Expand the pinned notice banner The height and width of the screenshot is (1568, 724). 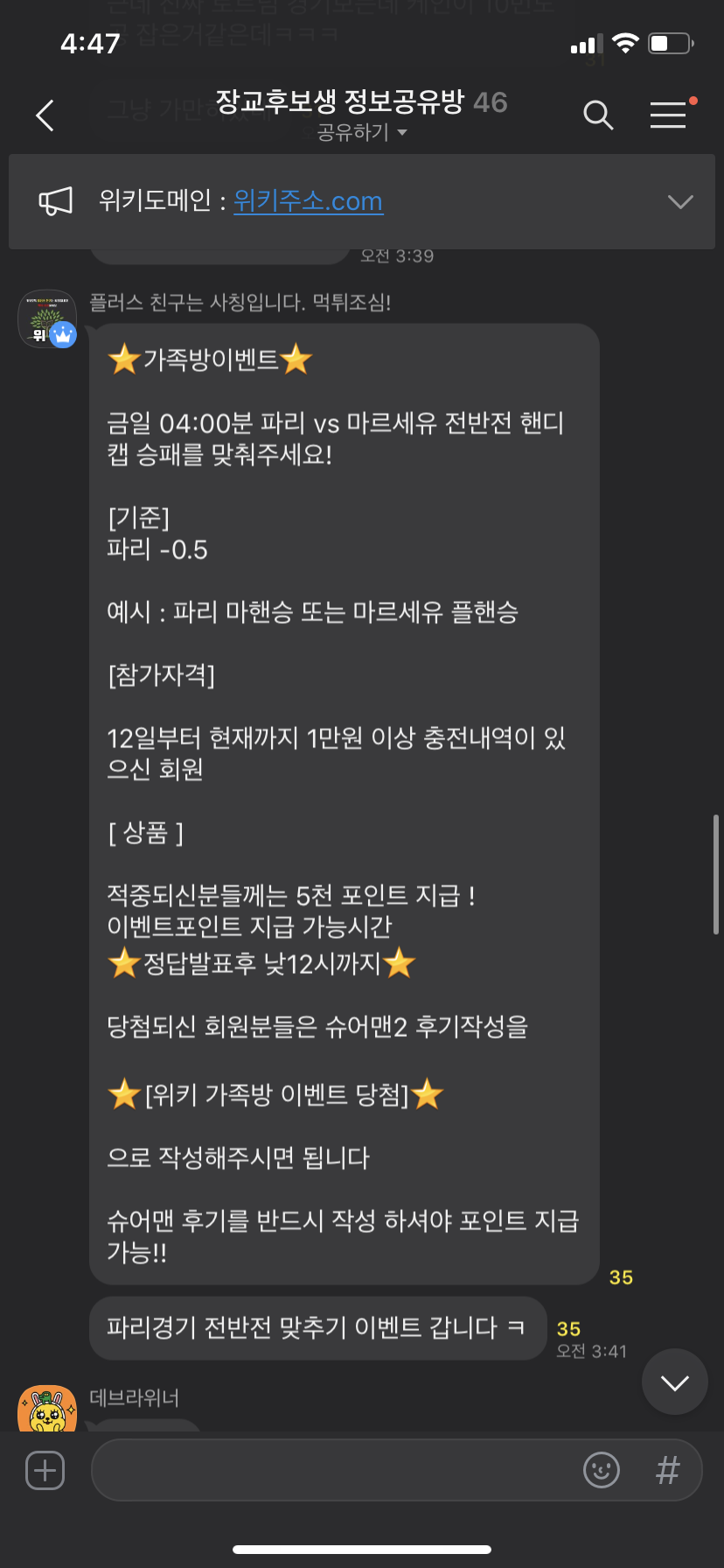680,202
